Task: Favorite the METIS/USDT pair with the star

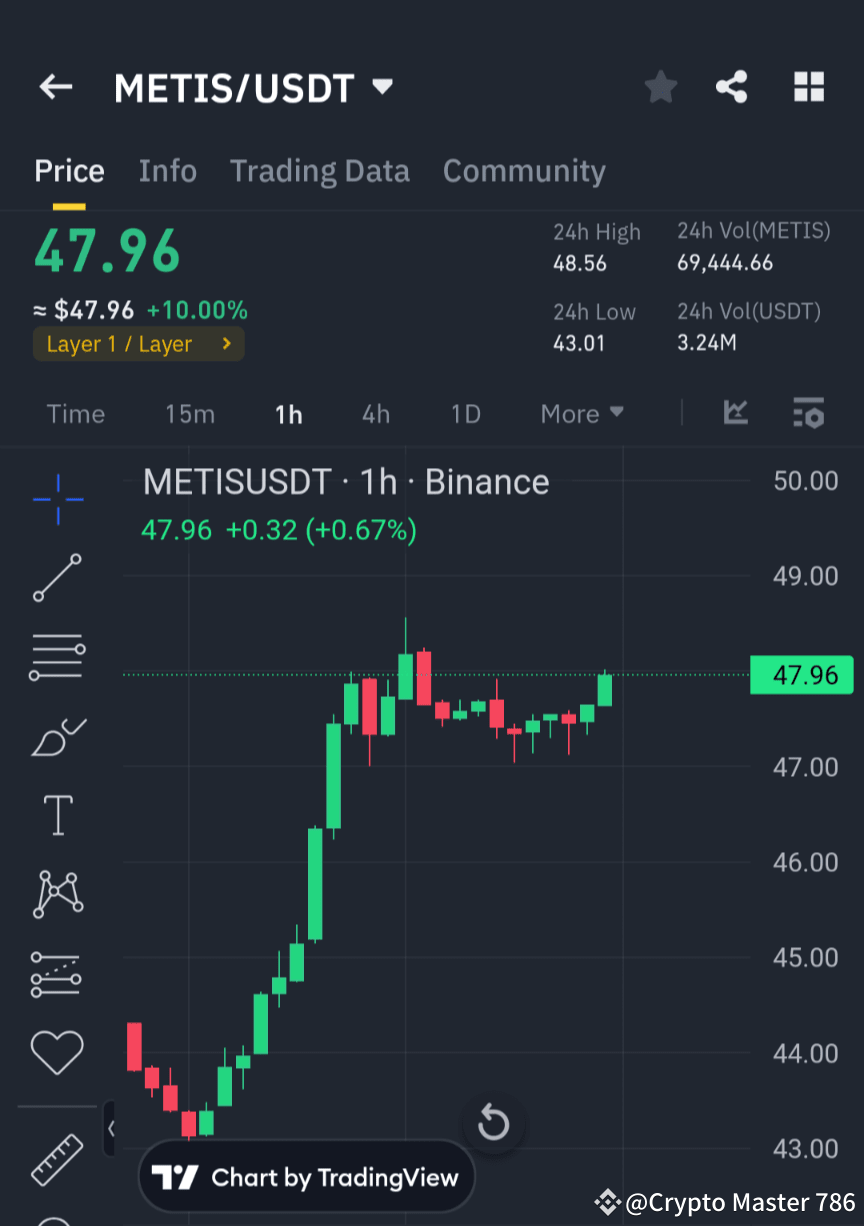Action: (x=660, y=87)
